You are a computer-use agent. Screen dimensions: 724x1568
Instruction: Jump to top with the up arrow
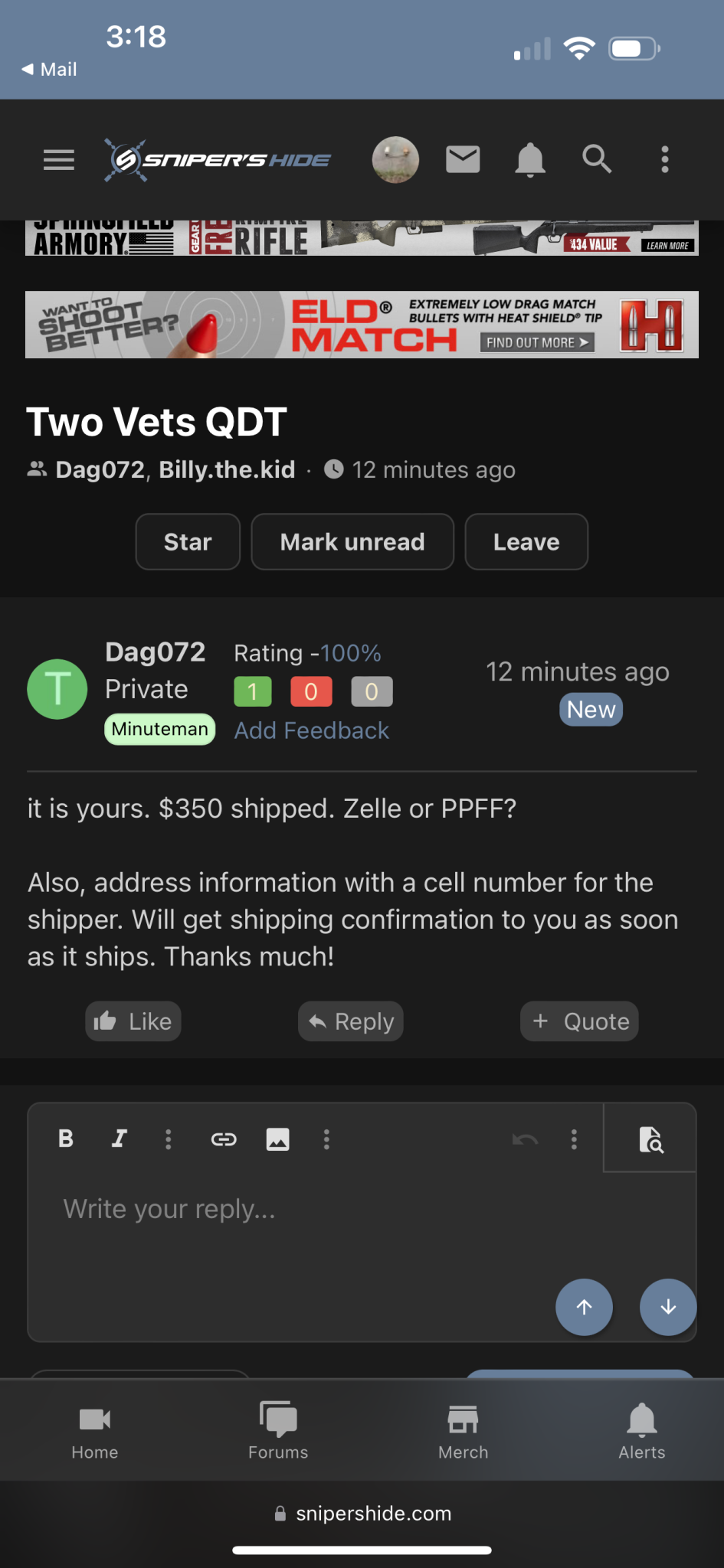click(584, 1307)
